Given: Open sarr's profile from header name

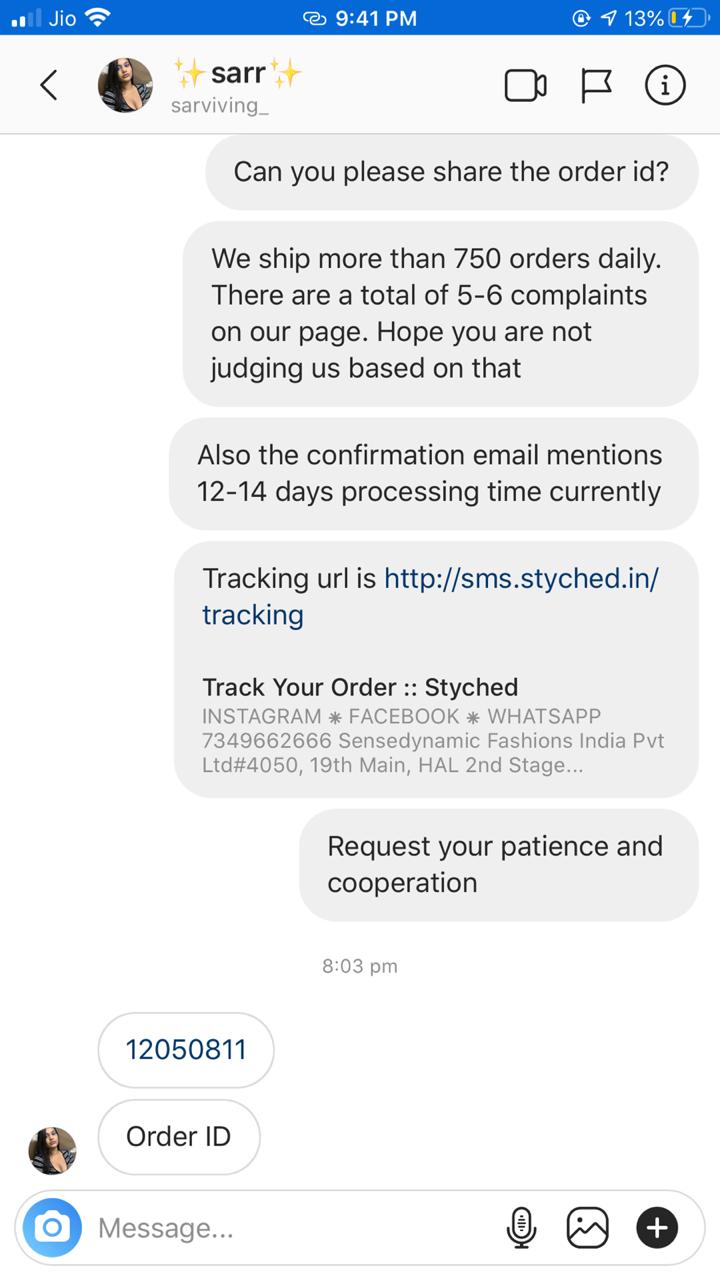Looking at the screenshot, I should pyautogui.click(x=237, y=74).
